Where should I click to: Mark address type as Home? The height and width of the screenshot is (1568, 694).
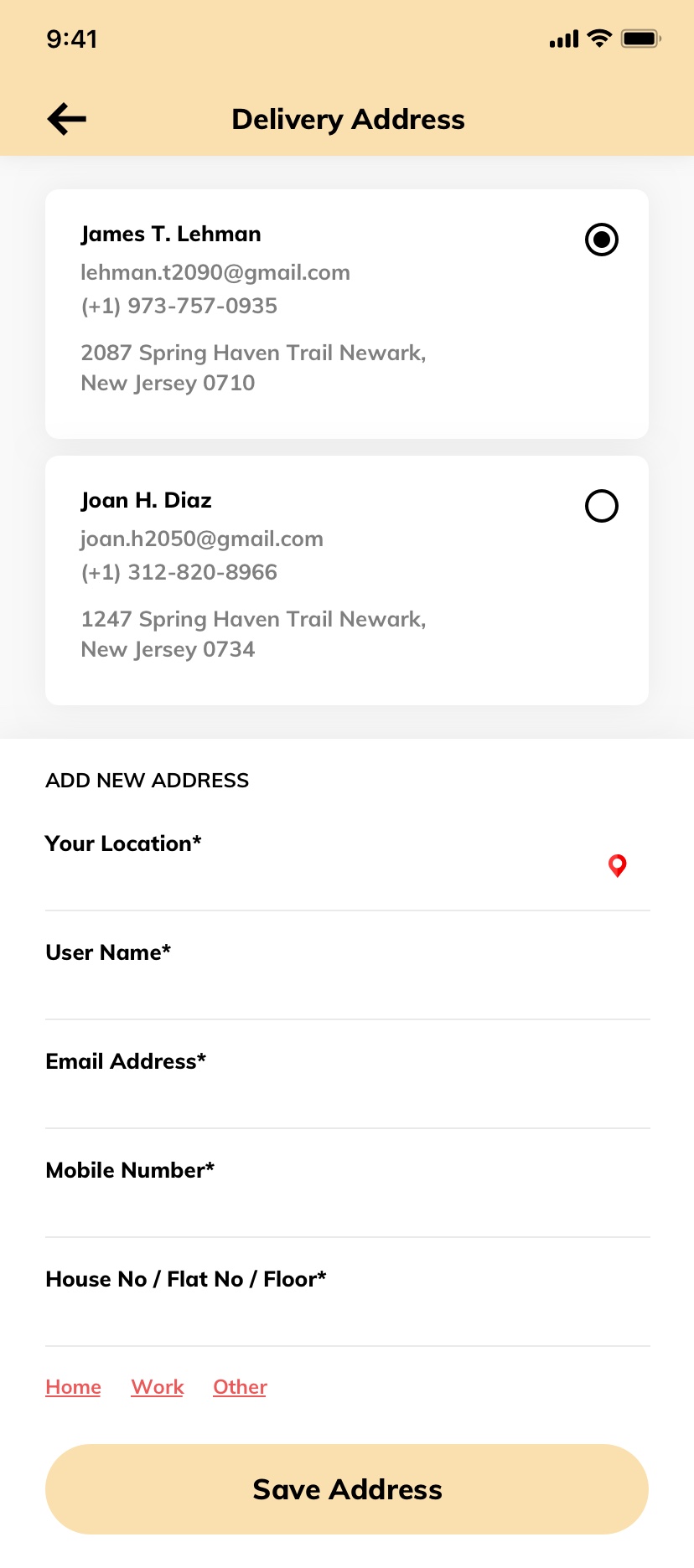73,1387
